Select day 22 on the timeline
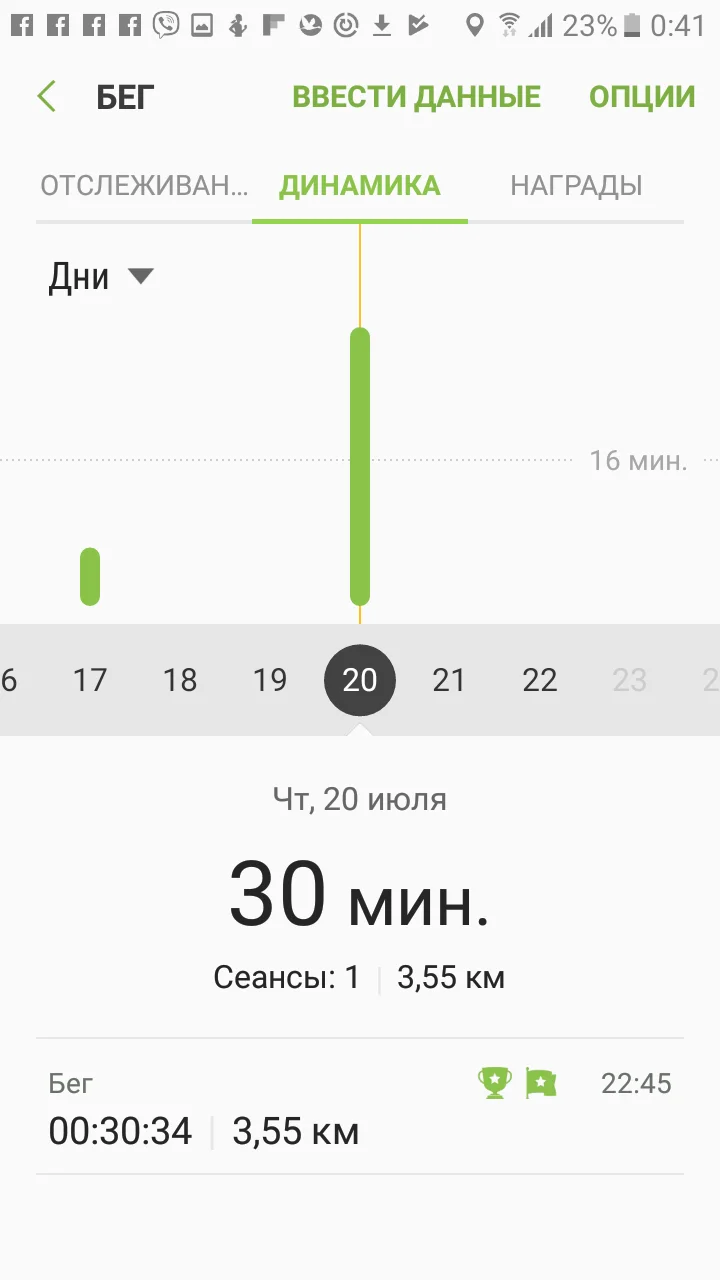 click(540, 680)
